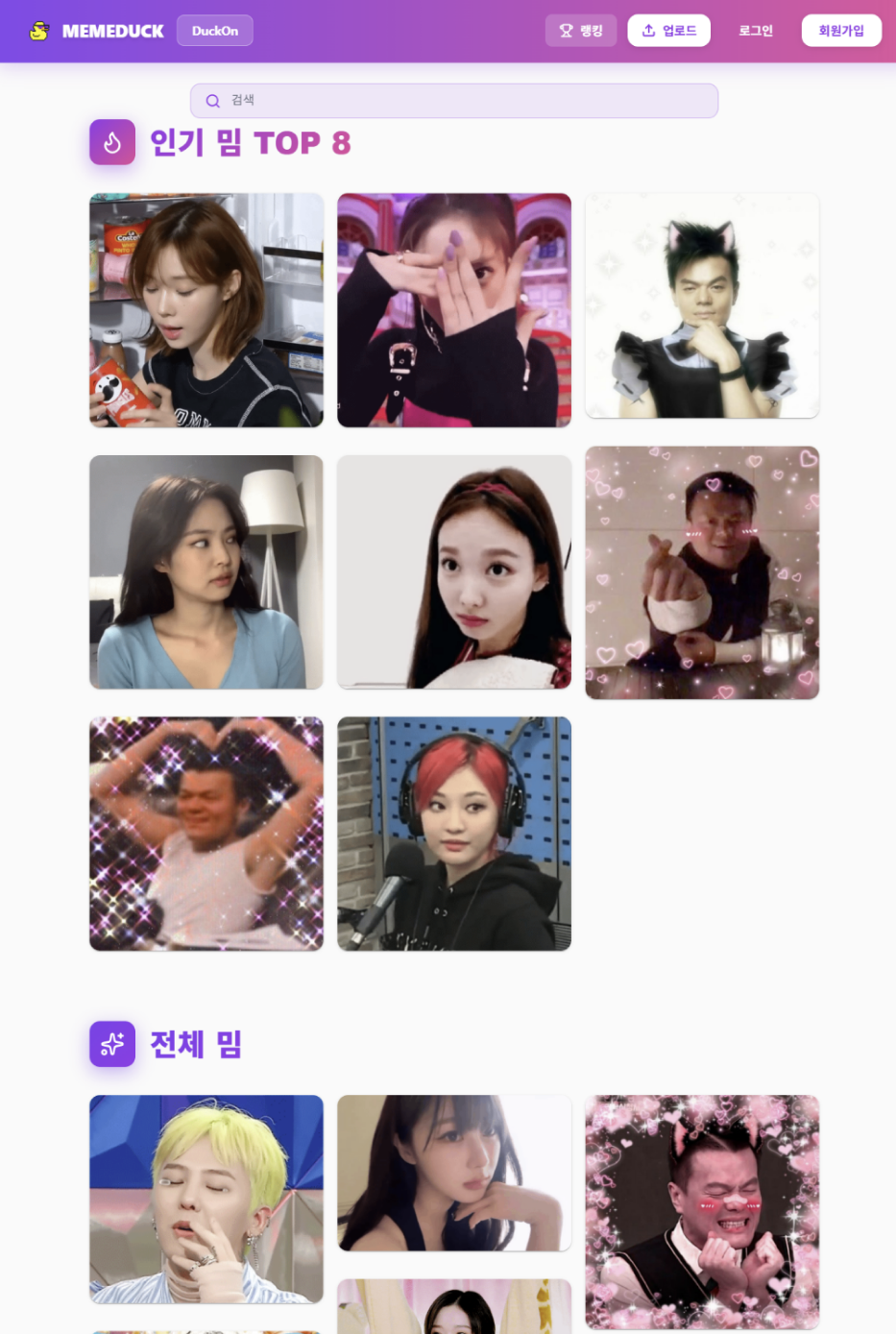Tap the 업로드 upload button
896x1334 pixels.
(668, 31)
